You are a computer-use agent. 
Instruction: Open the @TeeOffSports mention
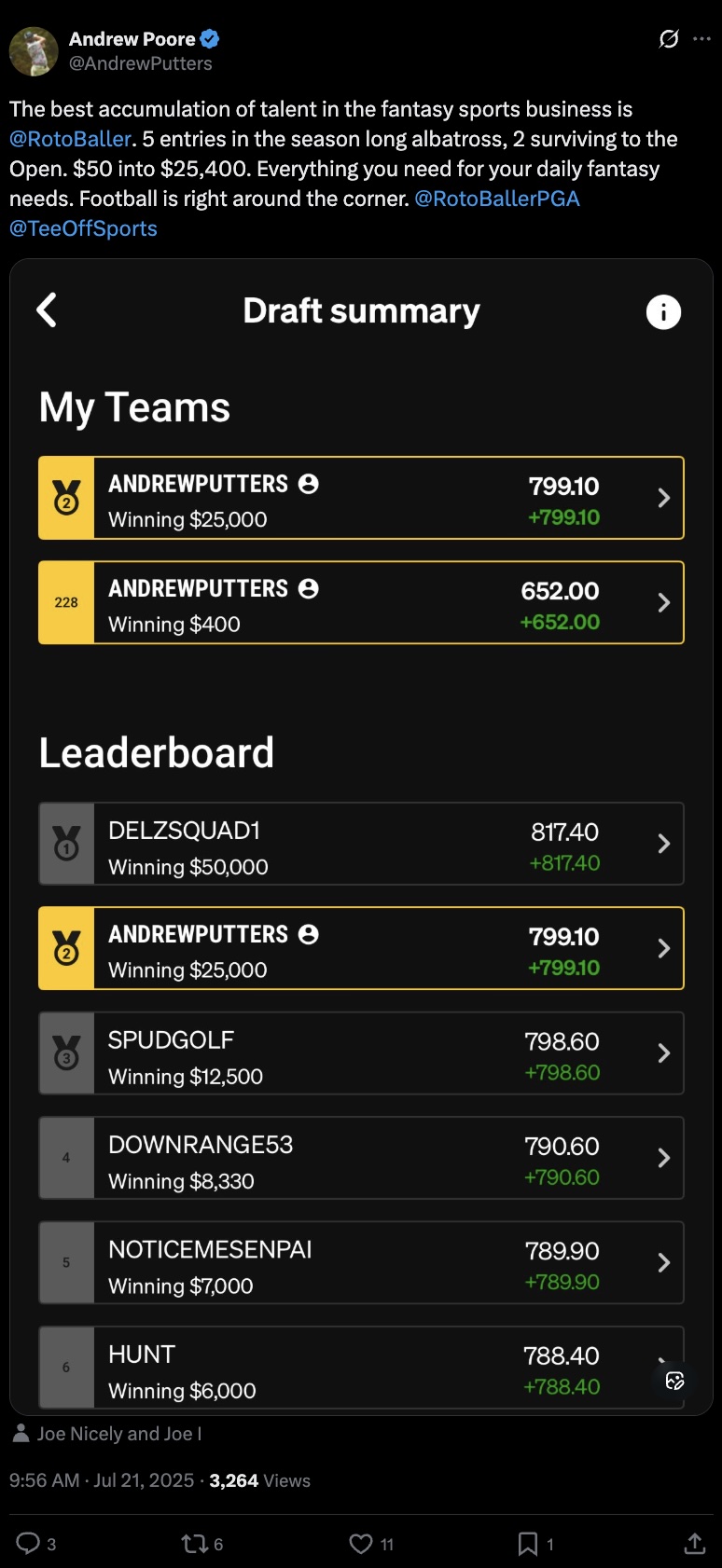83,228
